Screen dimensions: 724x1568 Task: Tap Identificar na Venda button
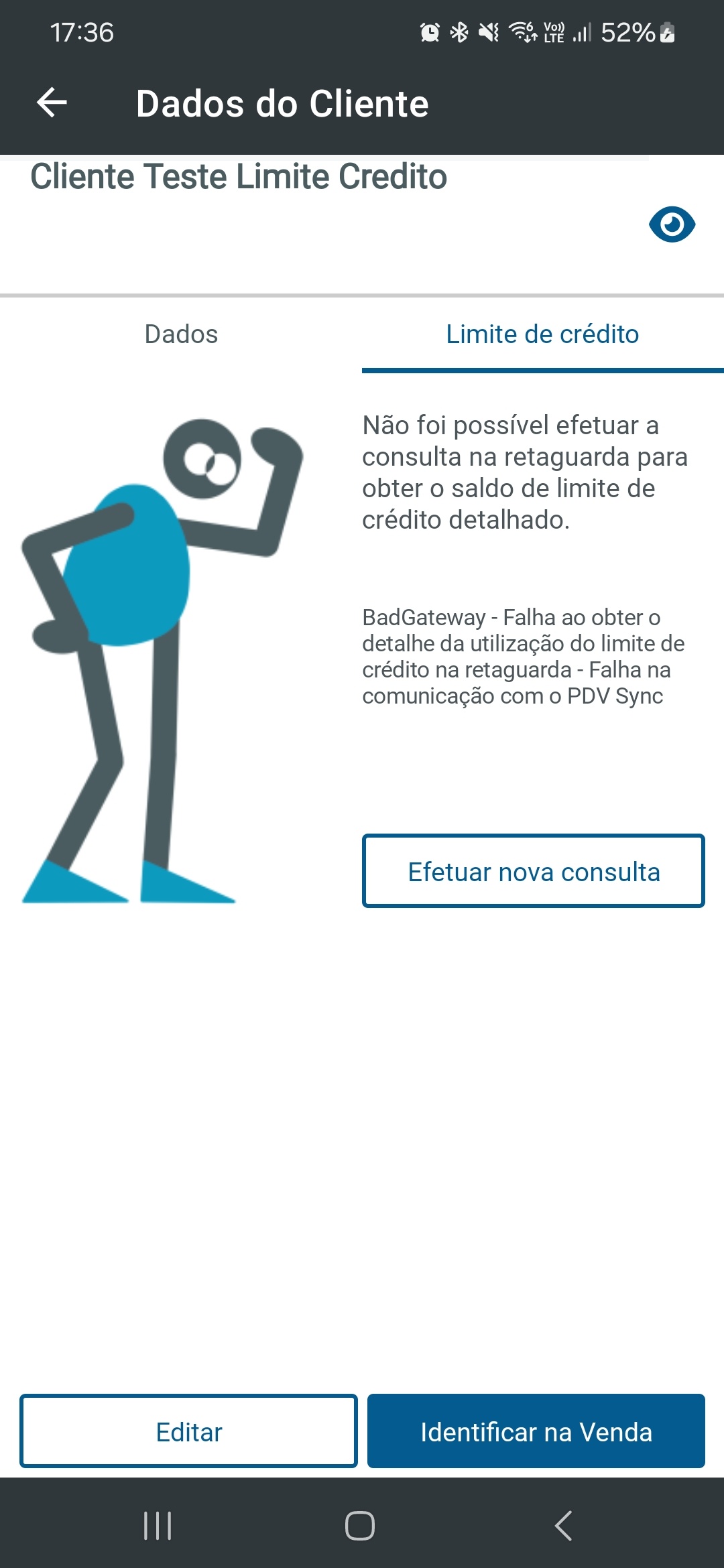[x=536, y=1431]
